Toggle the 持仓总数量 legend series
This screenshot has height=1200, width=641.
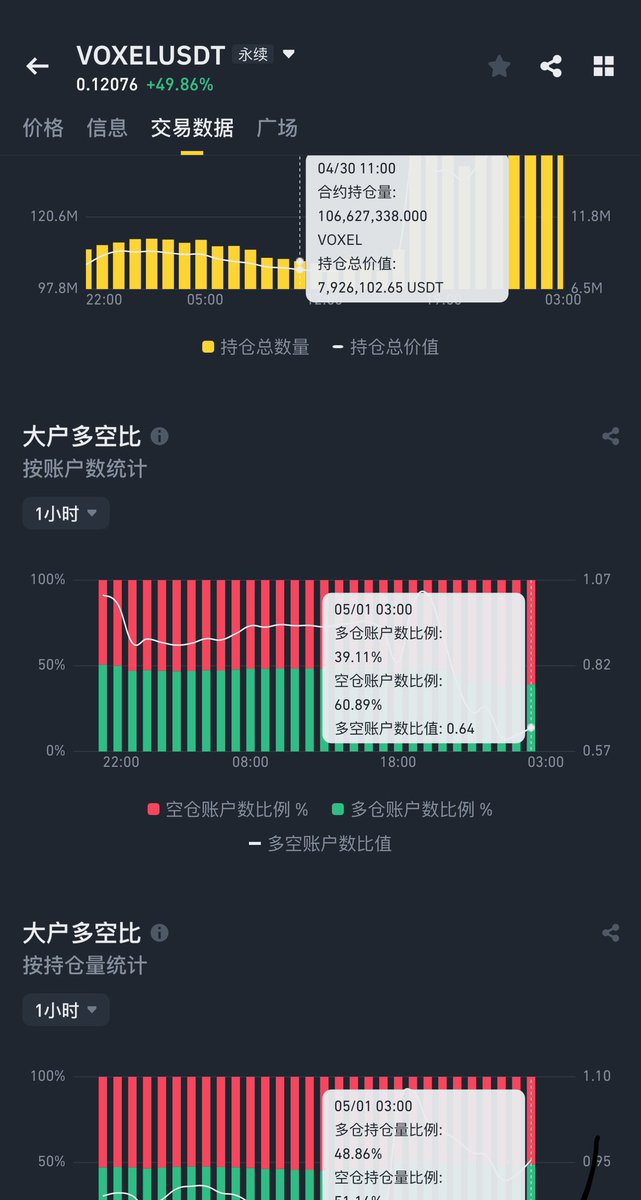coord(256,347)
